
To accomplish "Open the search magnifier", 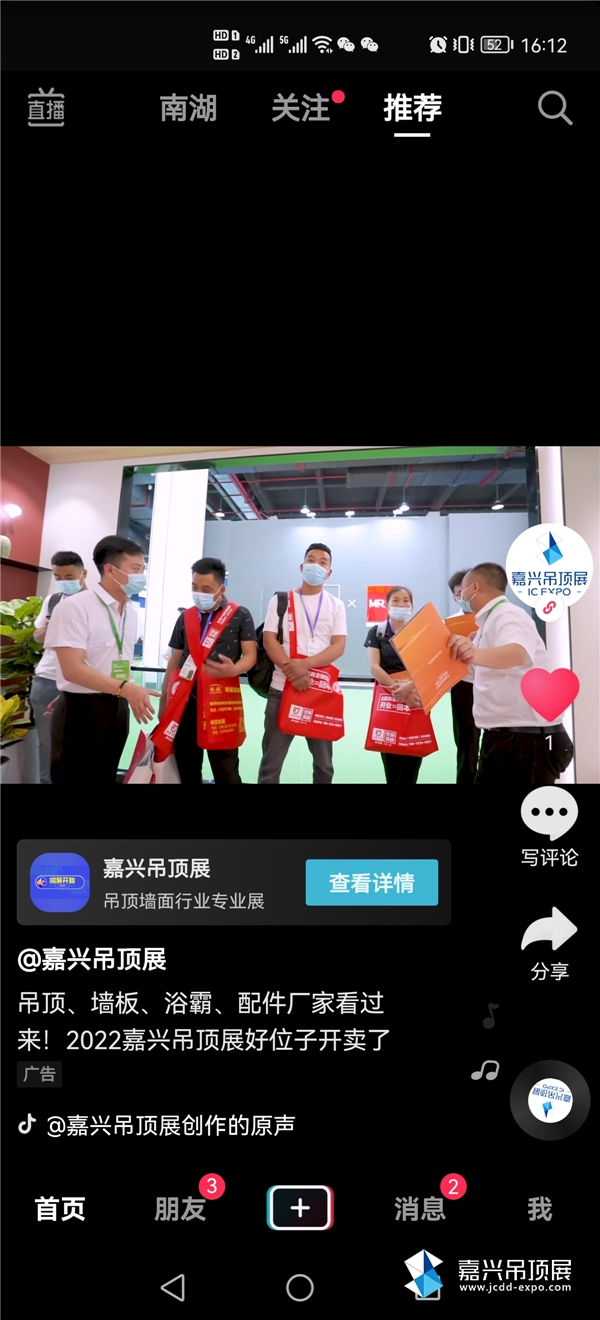I will pos(555,108).
